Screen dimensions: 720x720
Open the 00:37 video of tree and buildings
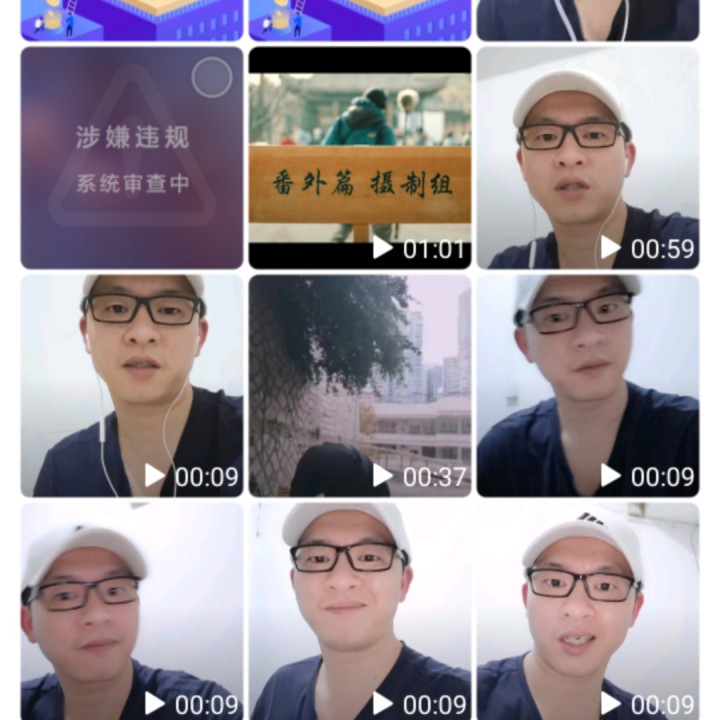pyautogui.click(x=359, y=385)
